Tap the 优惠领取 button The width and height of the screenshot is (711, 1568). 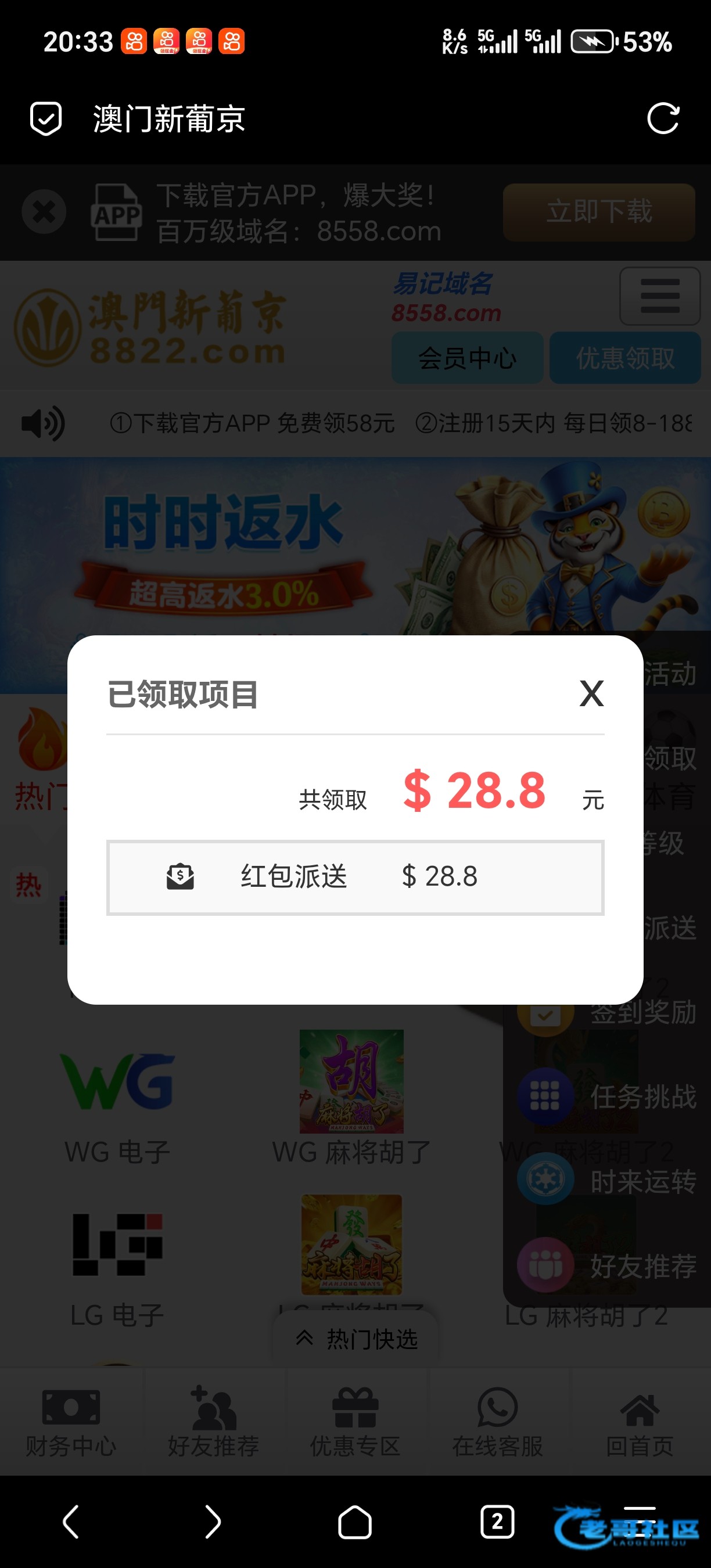(625, 358)
